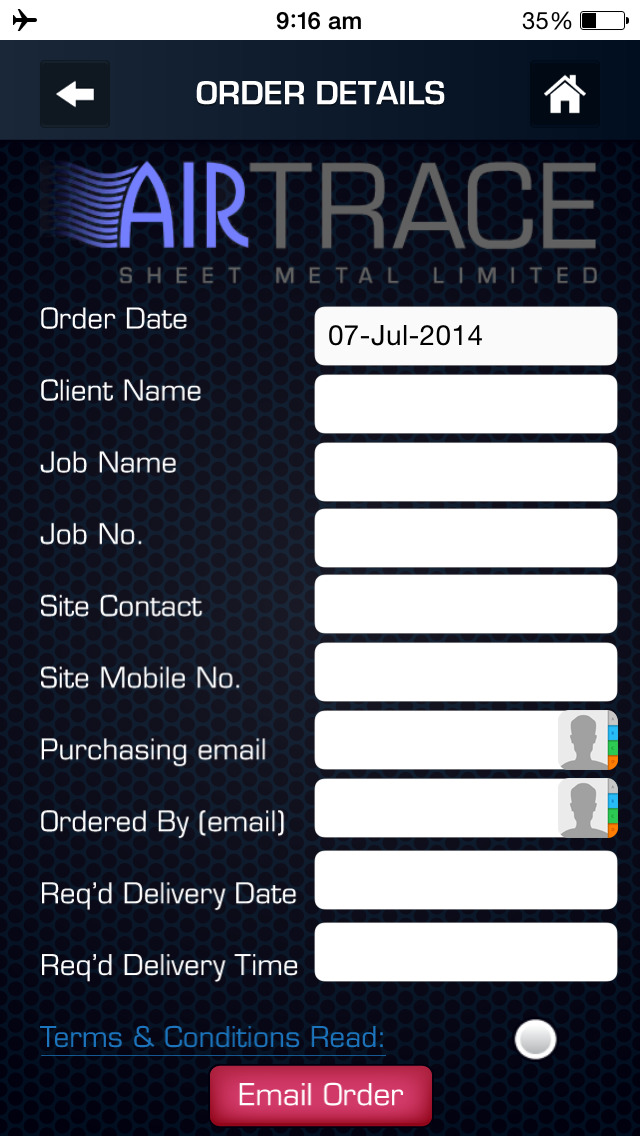The height and width of the screenshot is (1136, 640).
Task: Tap the Email Order button
Action: click(320, 1095)
